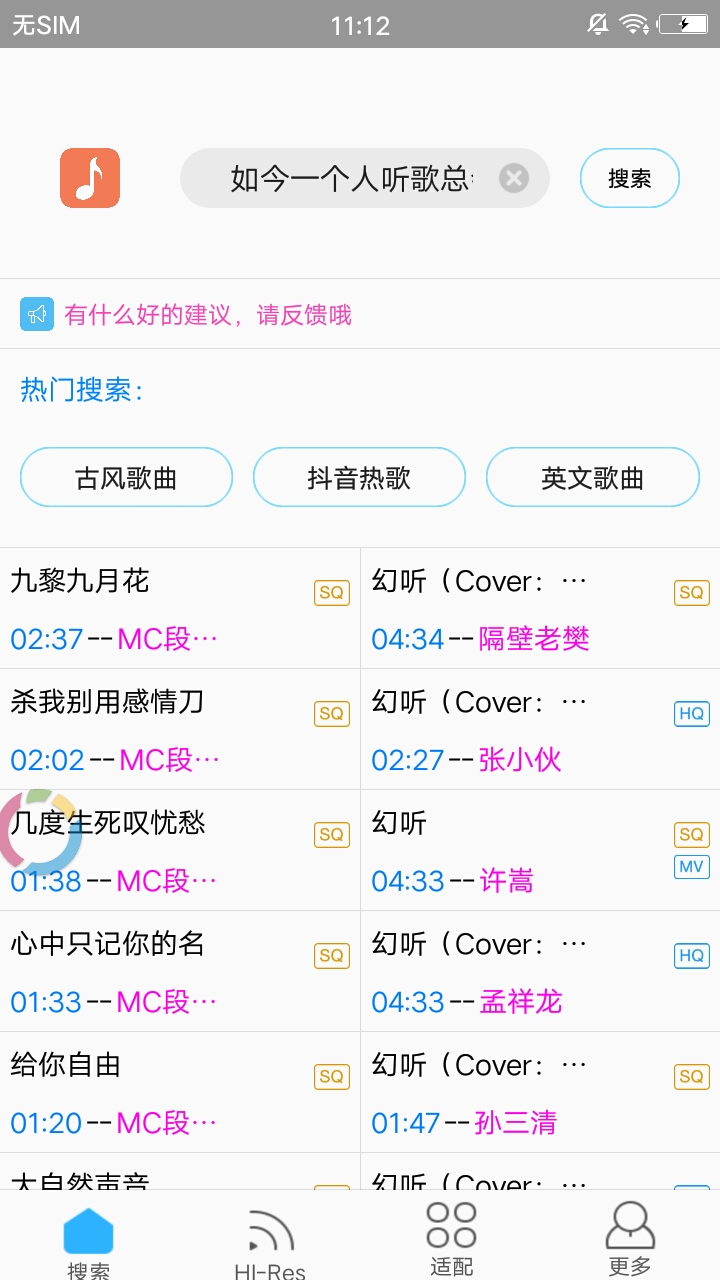Screen dimensions: 720x1280
Task: Choose the 抖音热歌 hot search tag
Action: point(359,477)
